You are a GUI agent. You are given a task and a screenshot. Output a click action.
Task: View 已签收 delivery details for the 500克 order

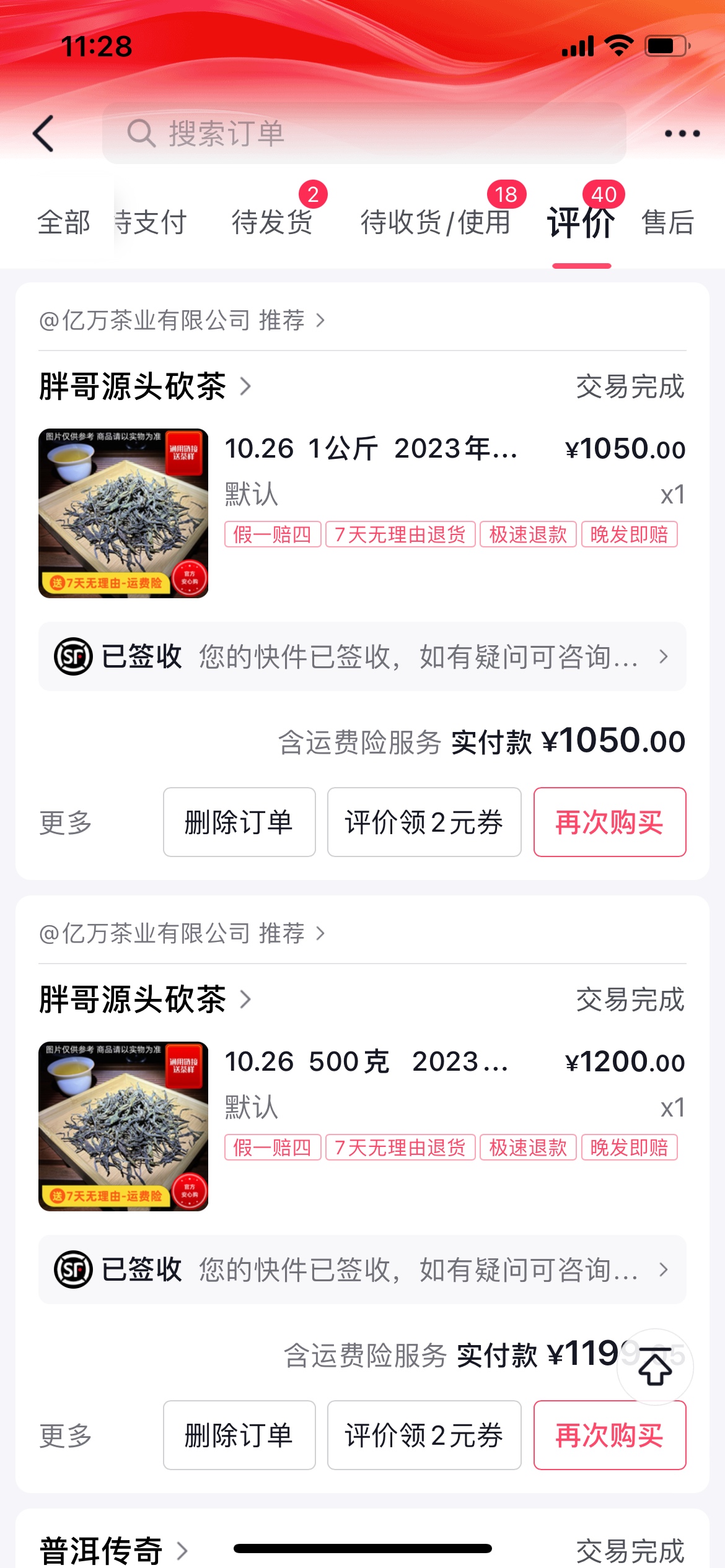(x=362, y=1270)
